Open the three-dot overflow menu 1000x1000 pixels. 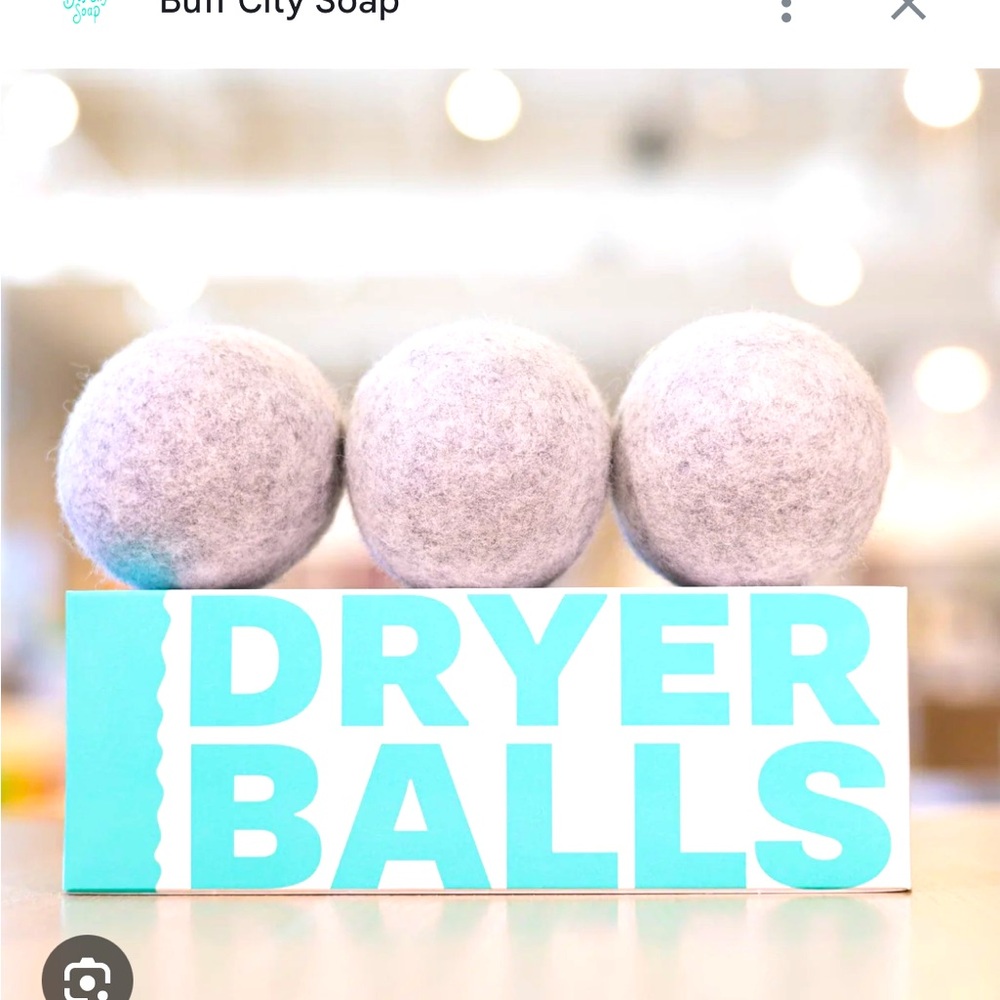(787, 9)
